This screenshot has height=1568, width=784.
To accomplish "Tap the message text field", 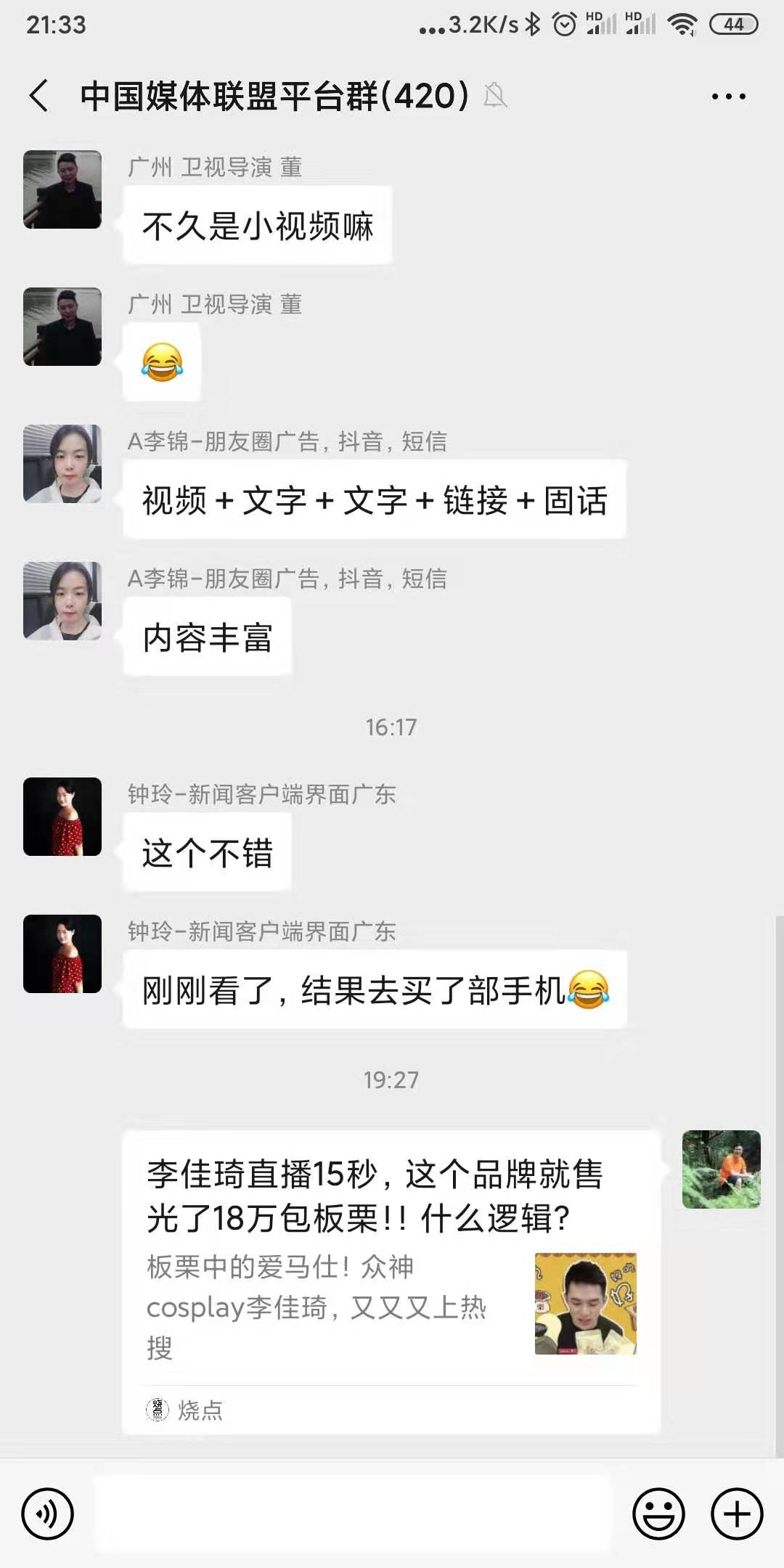I will pyautogui.click(x=353, y=1514).
